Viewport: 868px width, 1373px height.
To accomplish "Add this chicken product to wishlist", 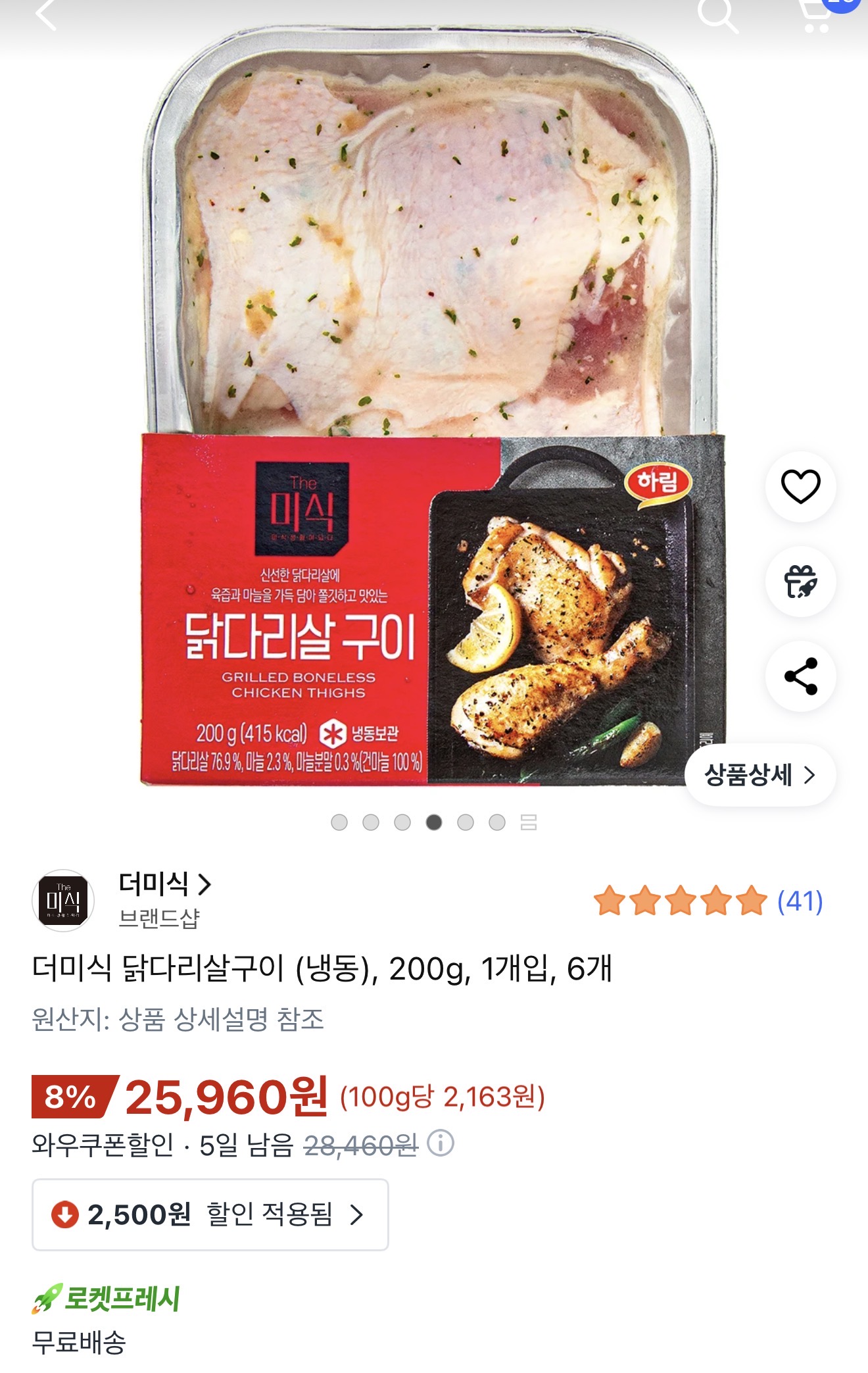I will tap(800, 487).
